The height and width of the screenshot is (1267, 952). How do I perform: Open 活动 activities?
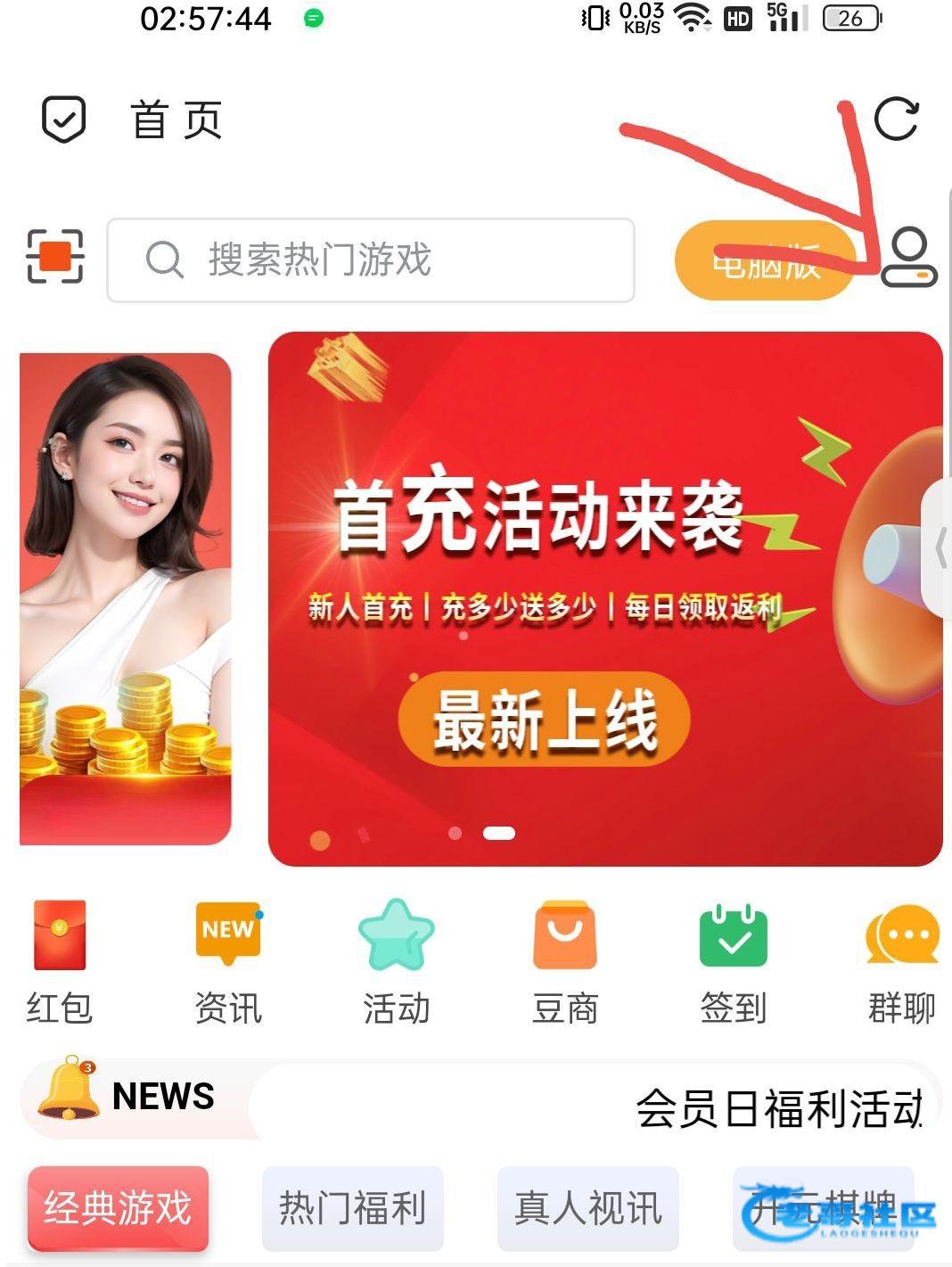[x=396, y=963]
